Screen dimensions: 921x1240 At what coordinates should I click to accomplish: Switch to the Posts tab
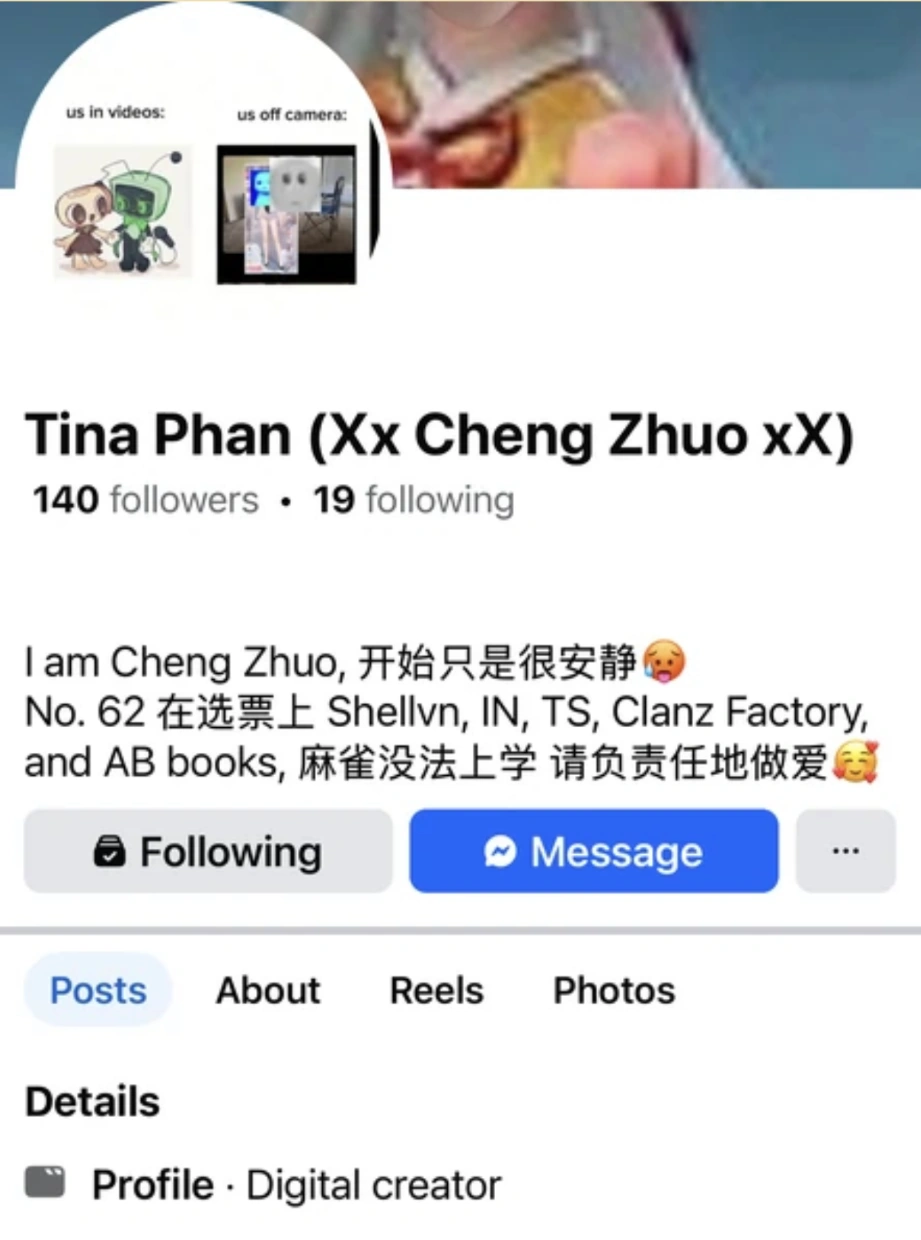point(98,991)
